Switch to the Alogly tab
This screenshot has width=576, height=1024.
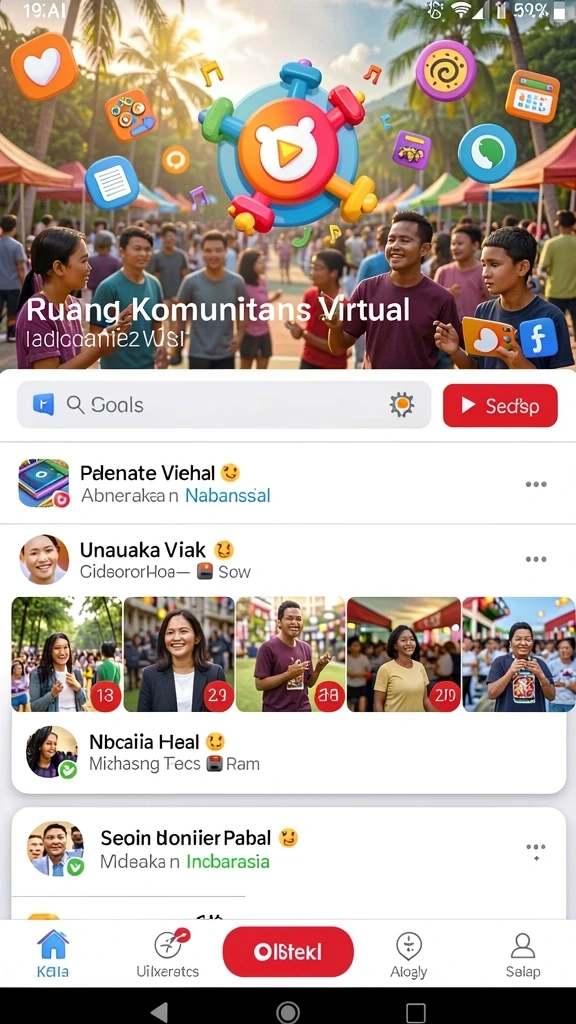[409, 954]
